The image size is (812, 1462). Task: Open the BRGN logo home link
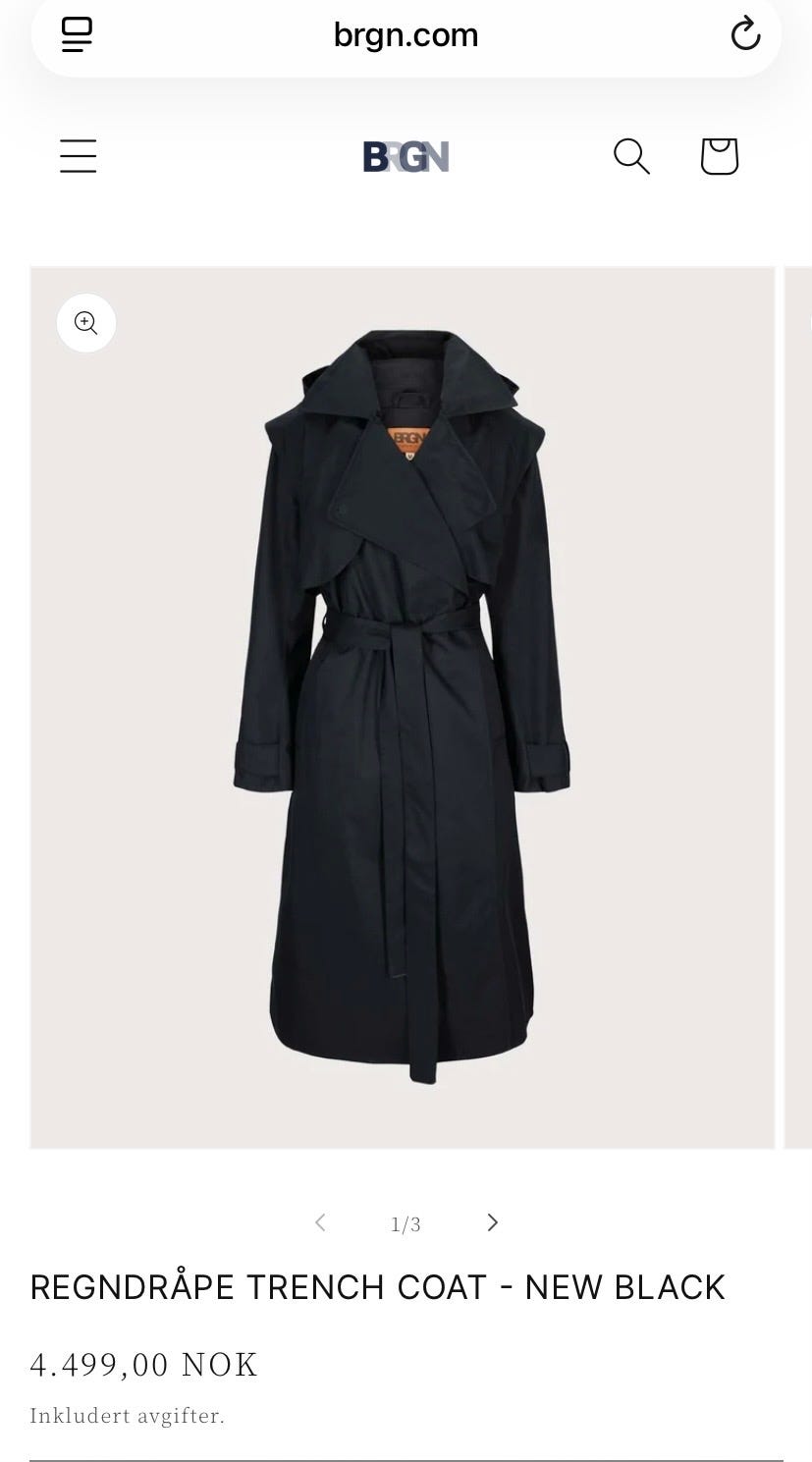pos(406,156)
